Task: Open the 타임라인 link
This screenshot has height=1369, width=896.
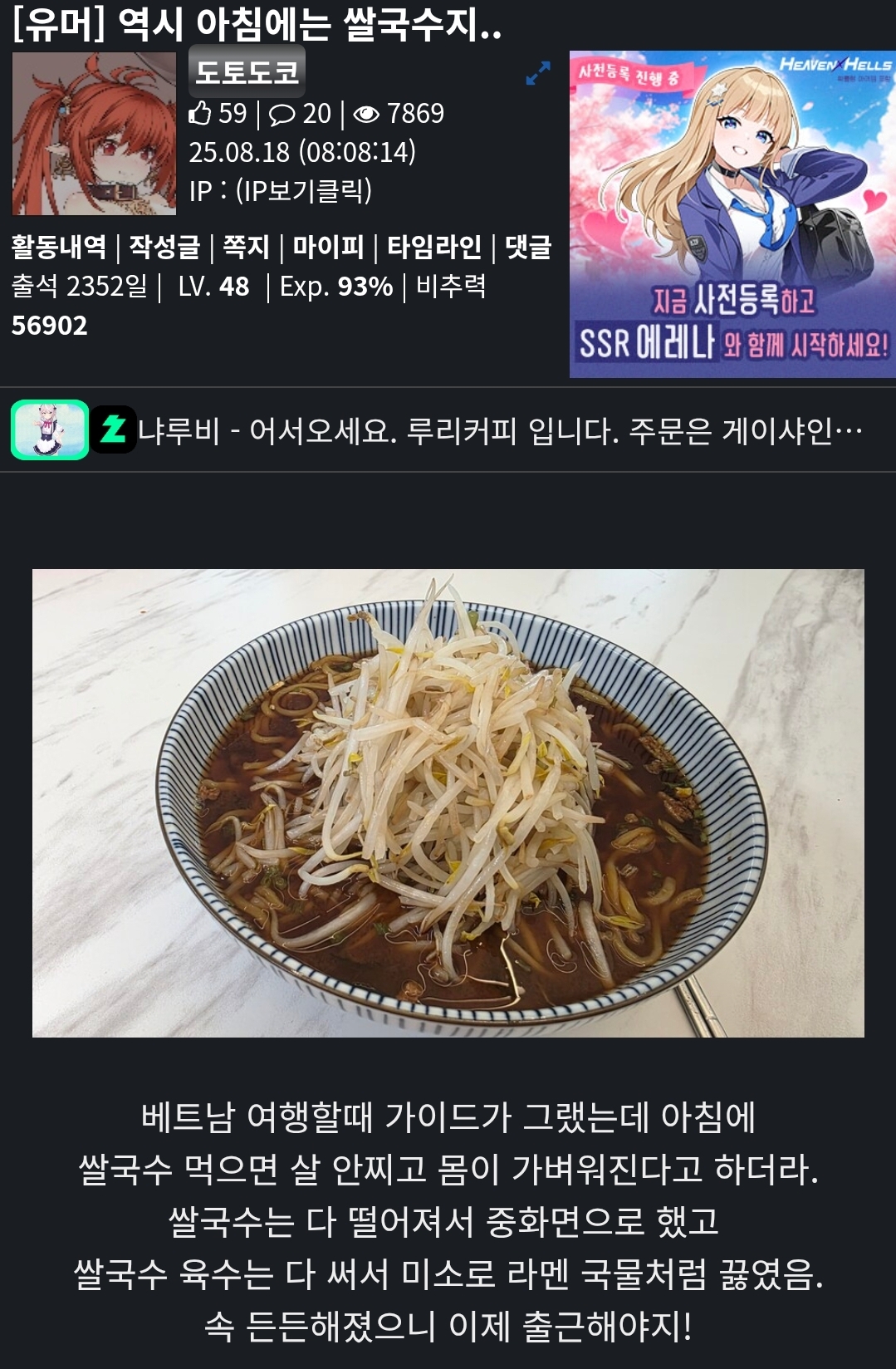Action: click(434, 247)
